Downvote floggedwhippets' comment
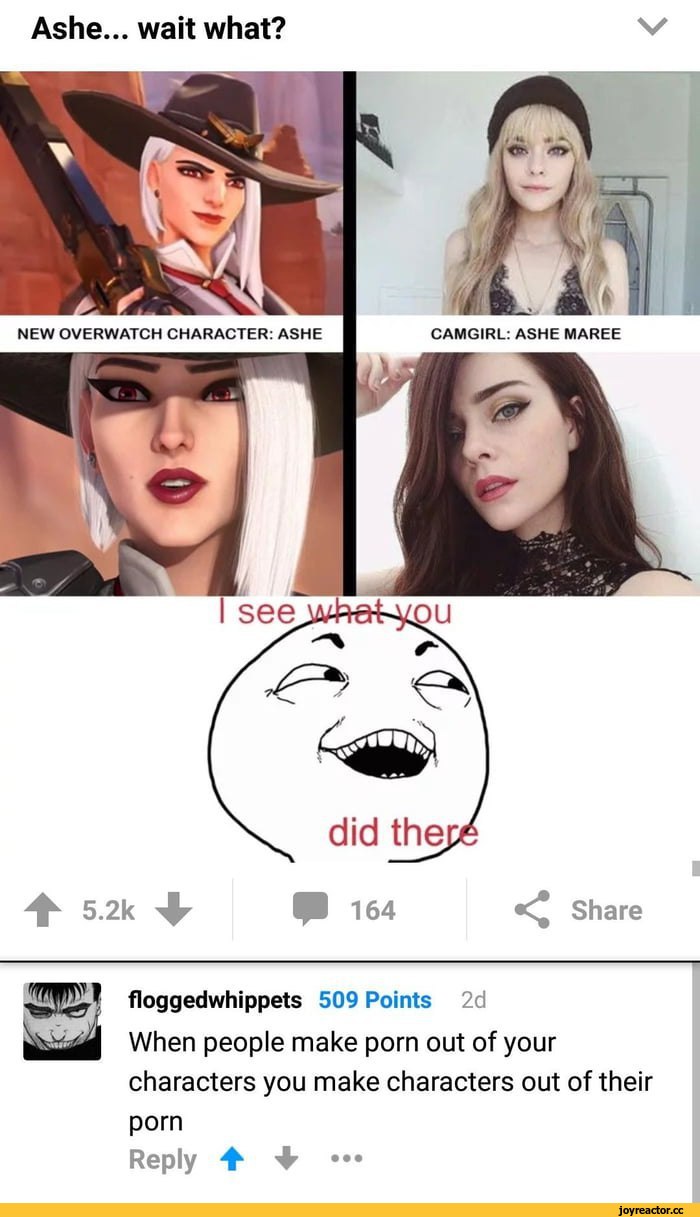This screenshot has width=700, height=1217. pyautogui.click(x=285, y=1159)
